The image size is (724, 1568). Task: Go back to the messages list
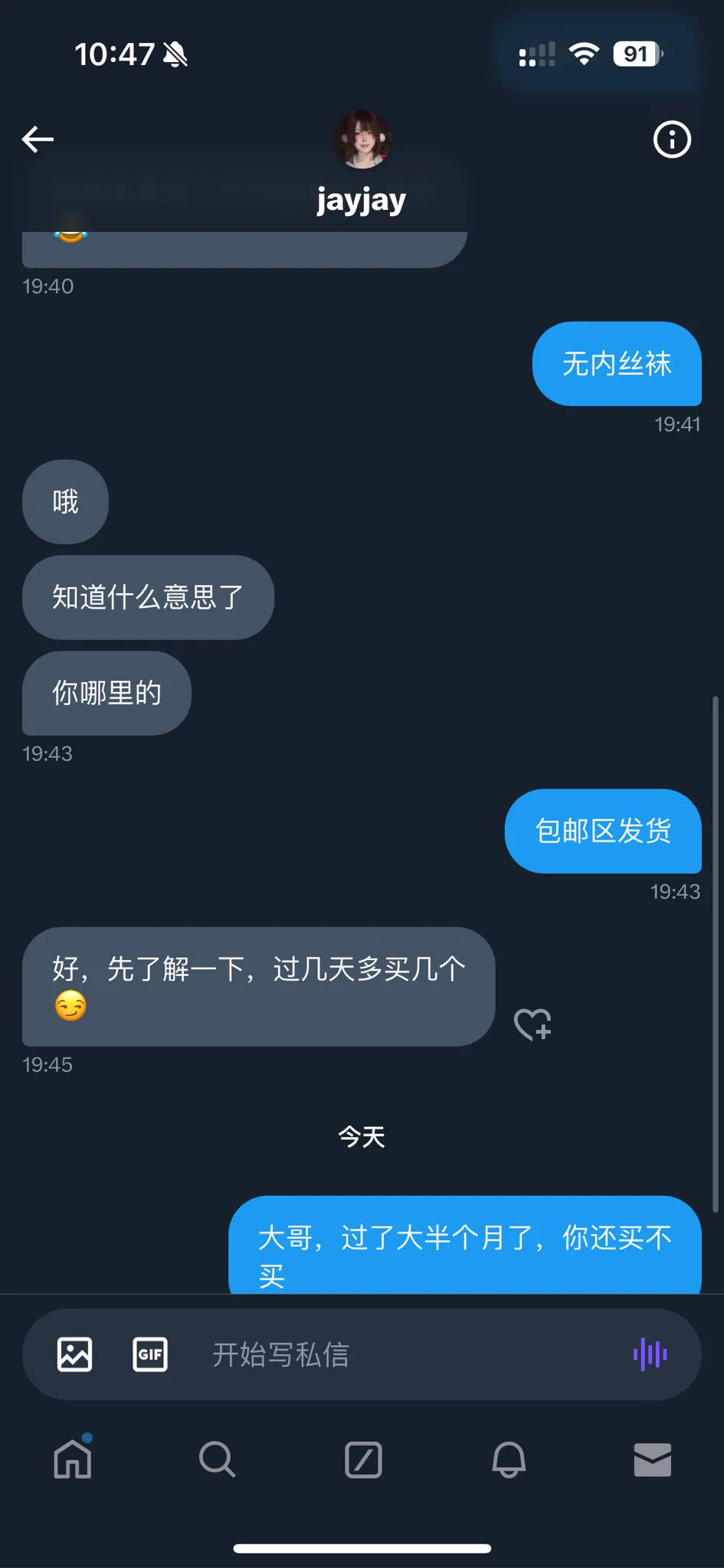(38, 139)
